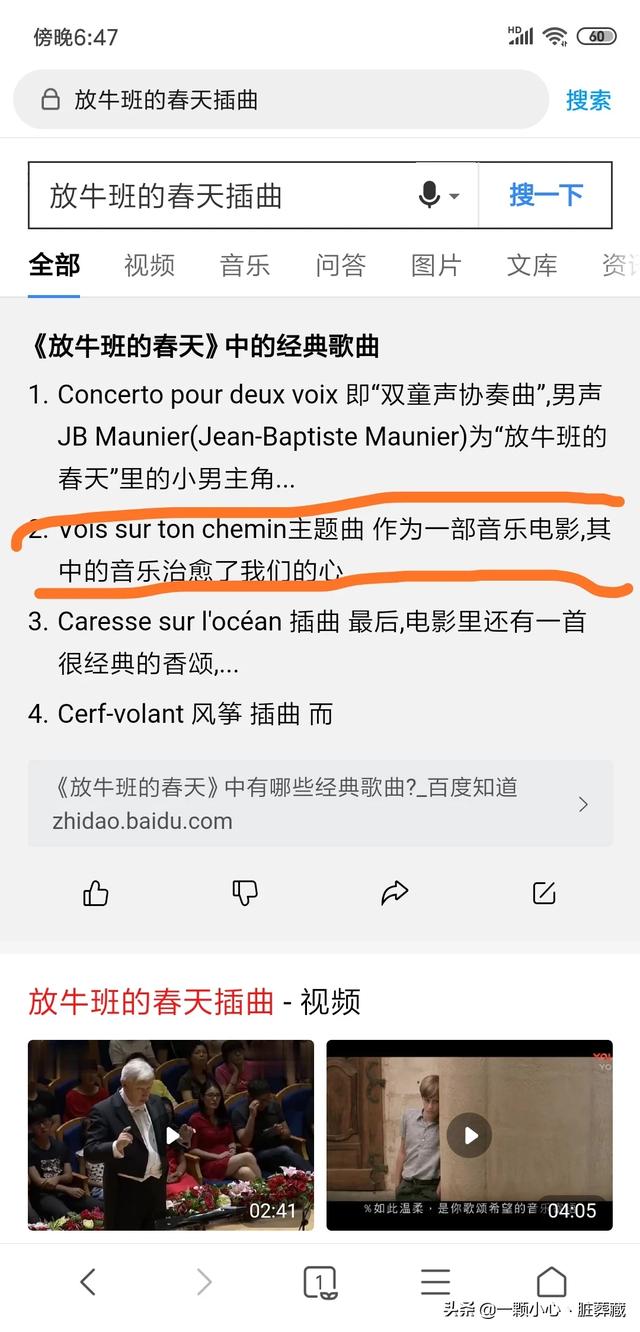The width and height of the screenshot is (640, 1332).
Task: Switch to the 视频 tab
Action: point(149,265)
